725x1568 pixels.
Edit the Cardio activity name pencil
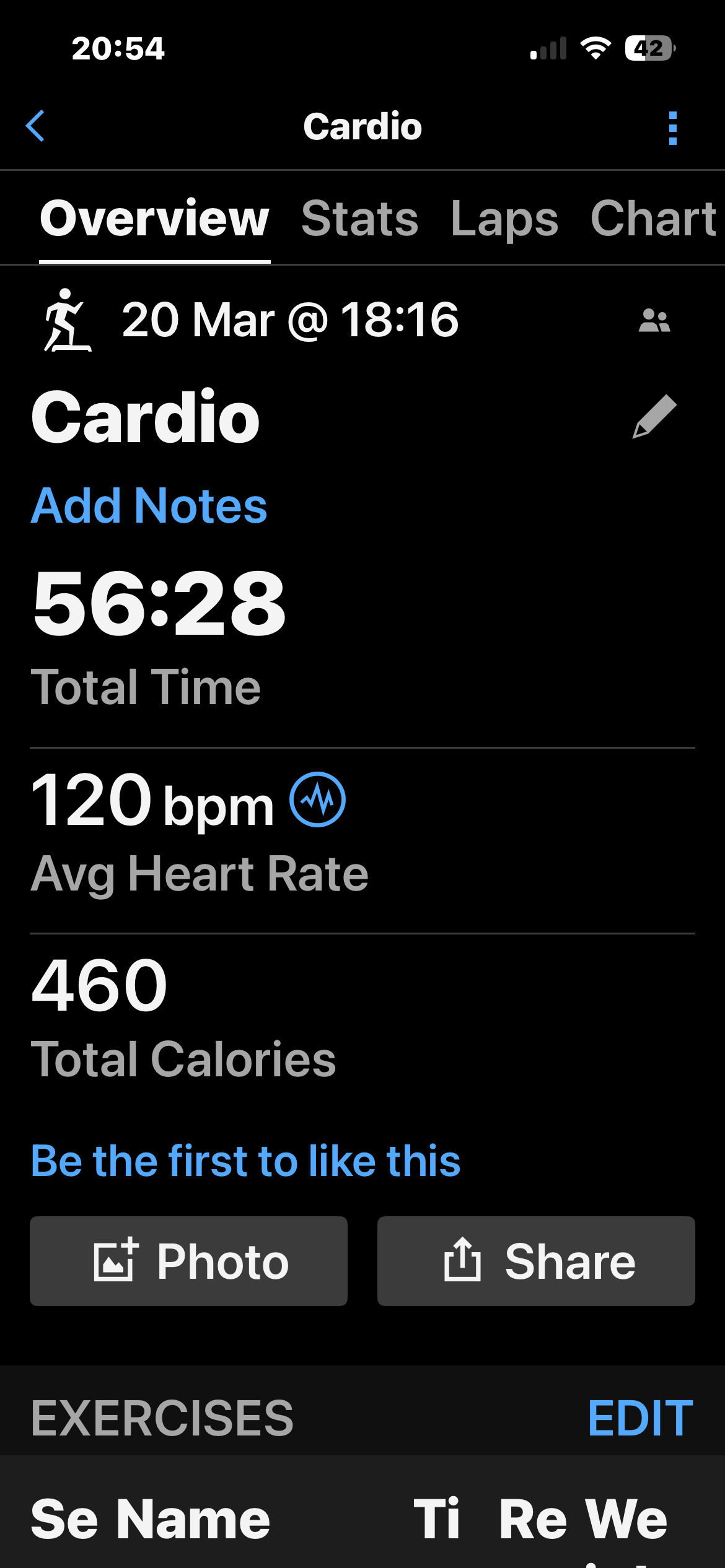(654, 416)
